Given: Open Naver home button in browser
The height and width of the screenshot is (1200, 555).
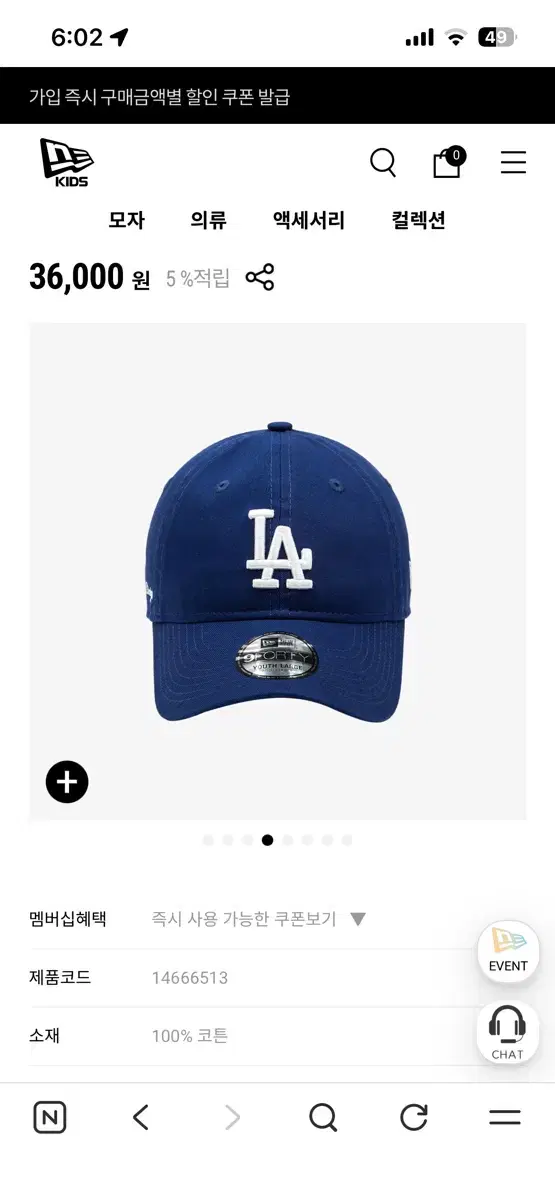Looking at the screenshot, I should coord(50,1117).
